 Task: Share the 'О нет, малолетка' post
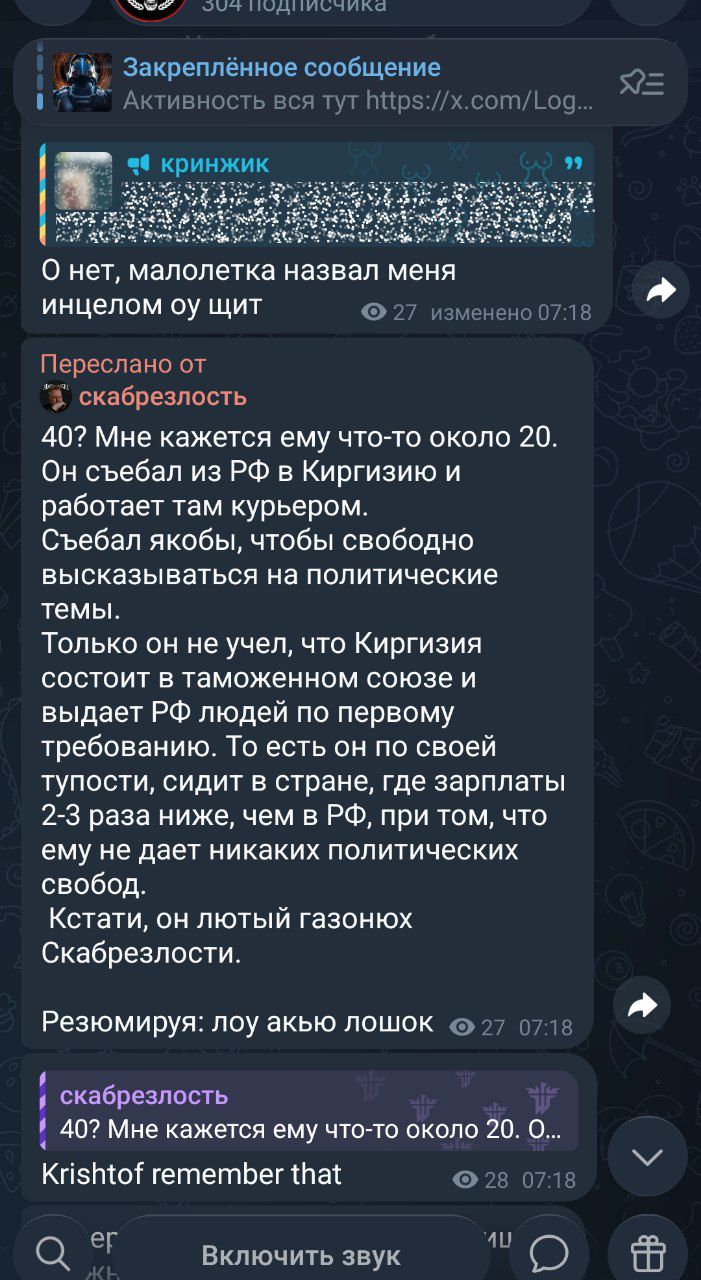[x=661, y=290]
